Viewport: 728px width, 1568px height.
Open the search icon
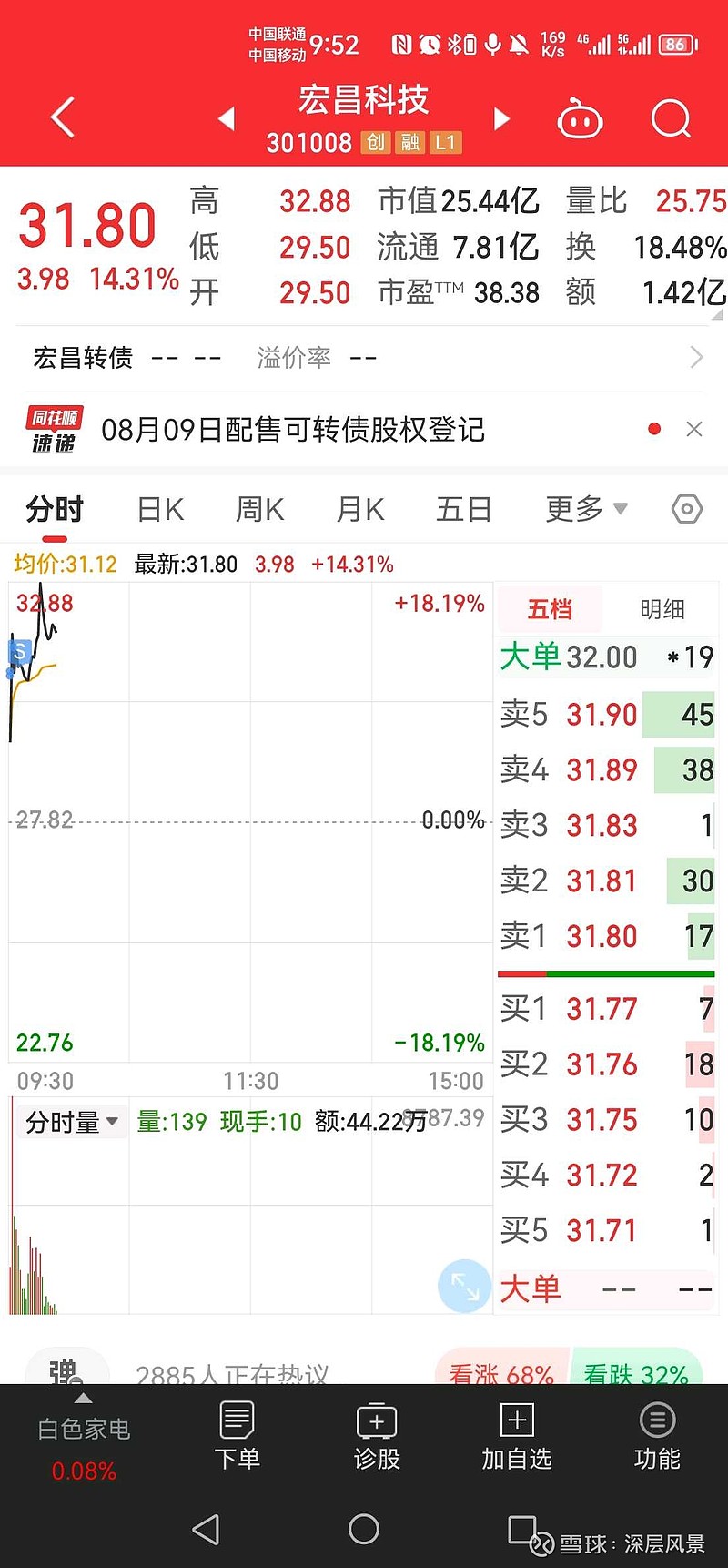[x=672, y=118]
